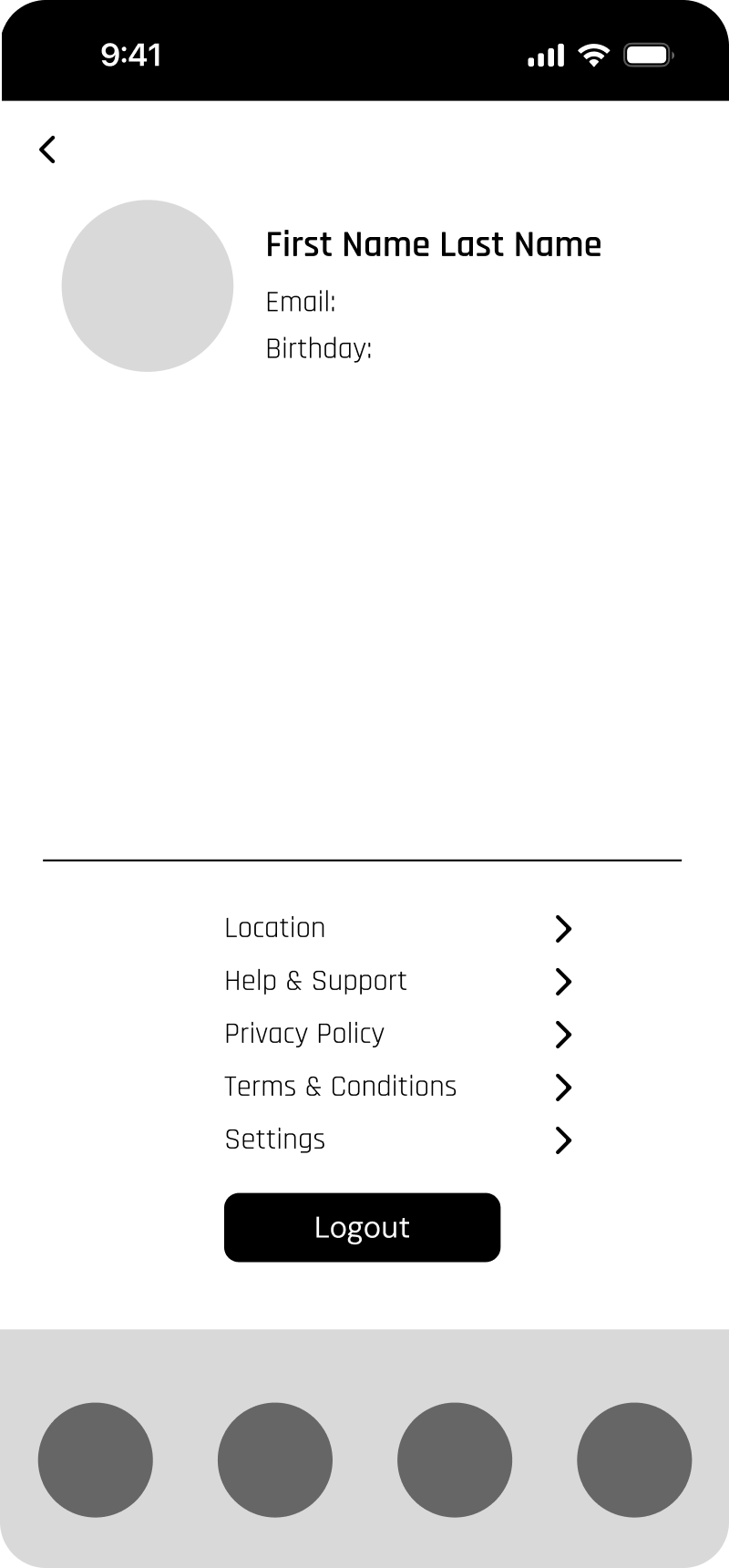
Task: Select the third bottom navigation icon
Action: pyautogui.click(x=455, y=1460)
